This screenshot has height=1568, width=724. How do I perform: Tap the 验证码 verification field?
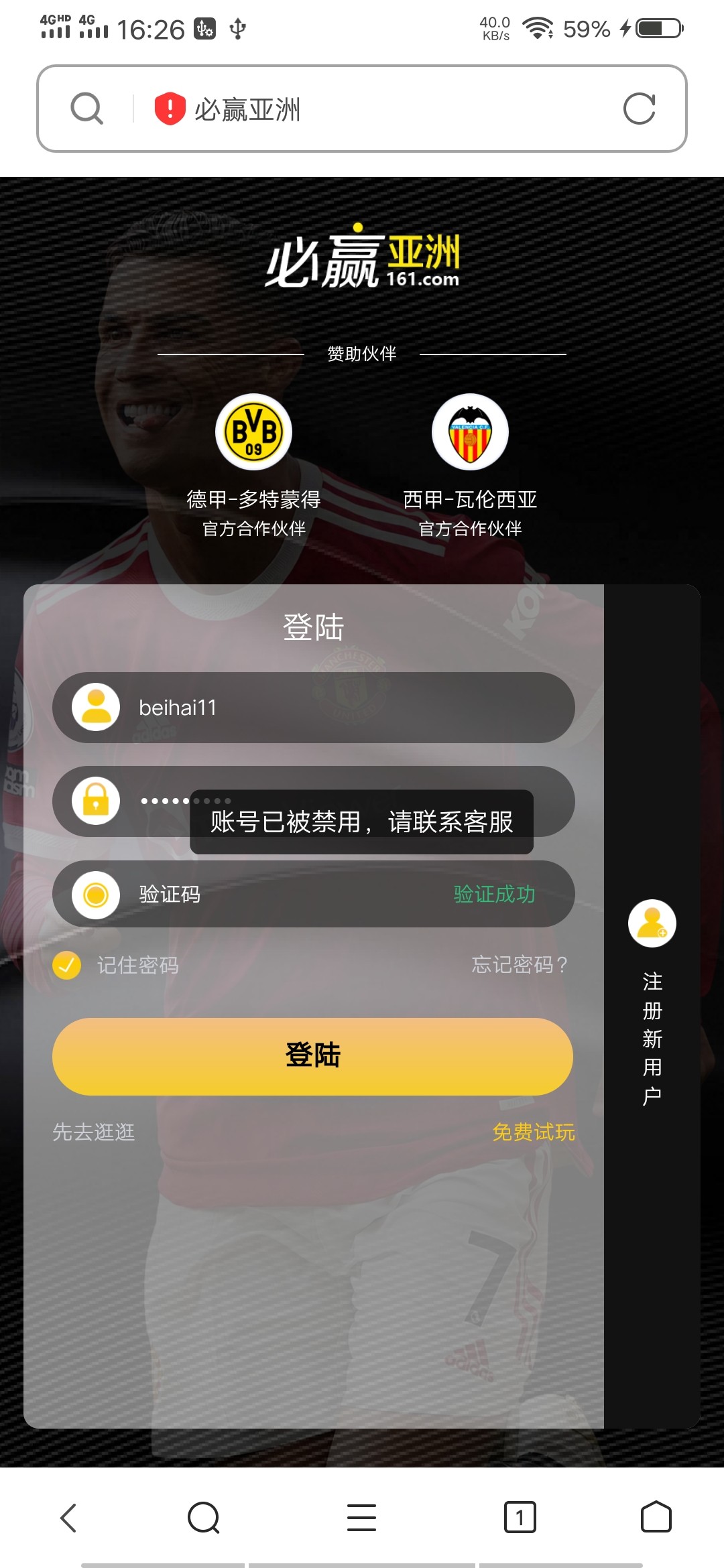282,895
